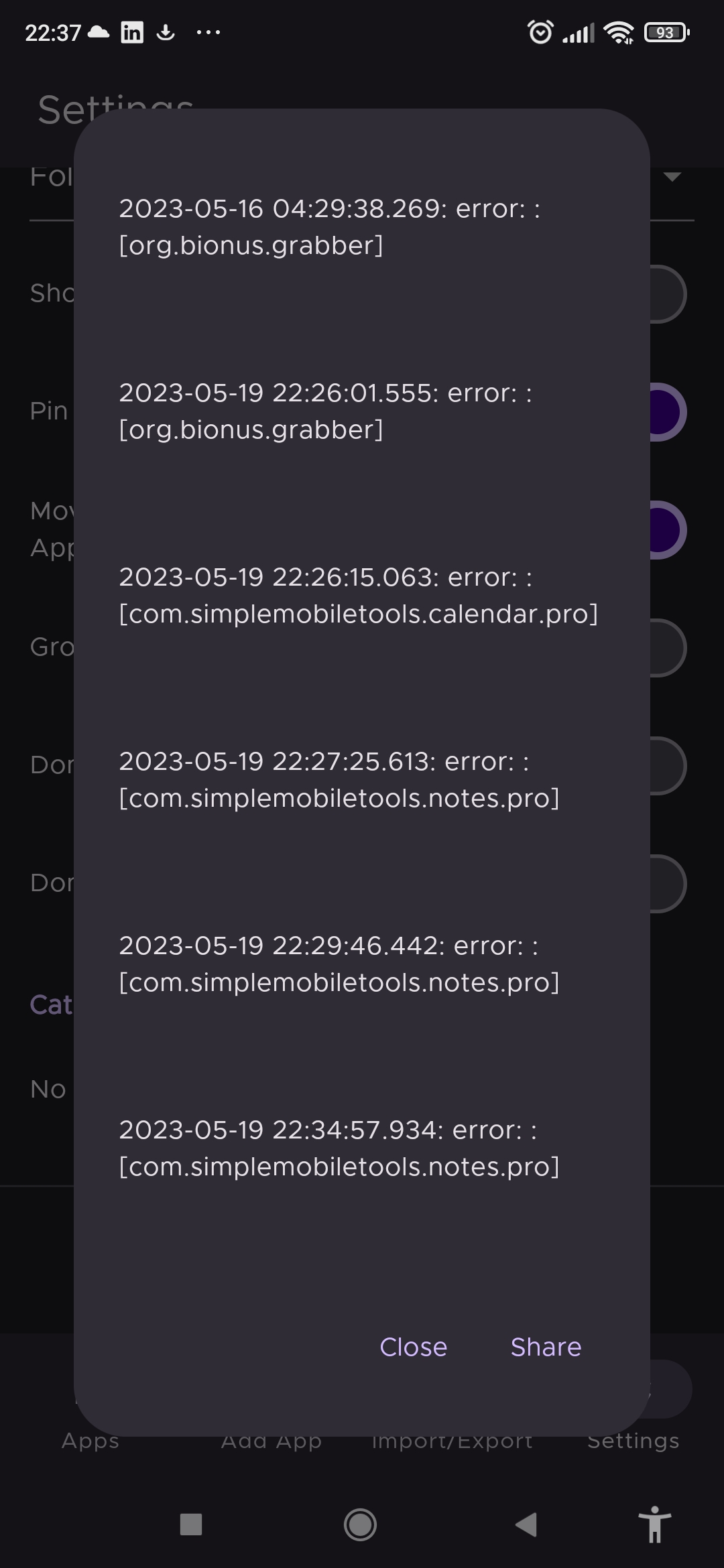Switch to the Apps tab
724x1568 pixels.
click(x=90, y=1439)
